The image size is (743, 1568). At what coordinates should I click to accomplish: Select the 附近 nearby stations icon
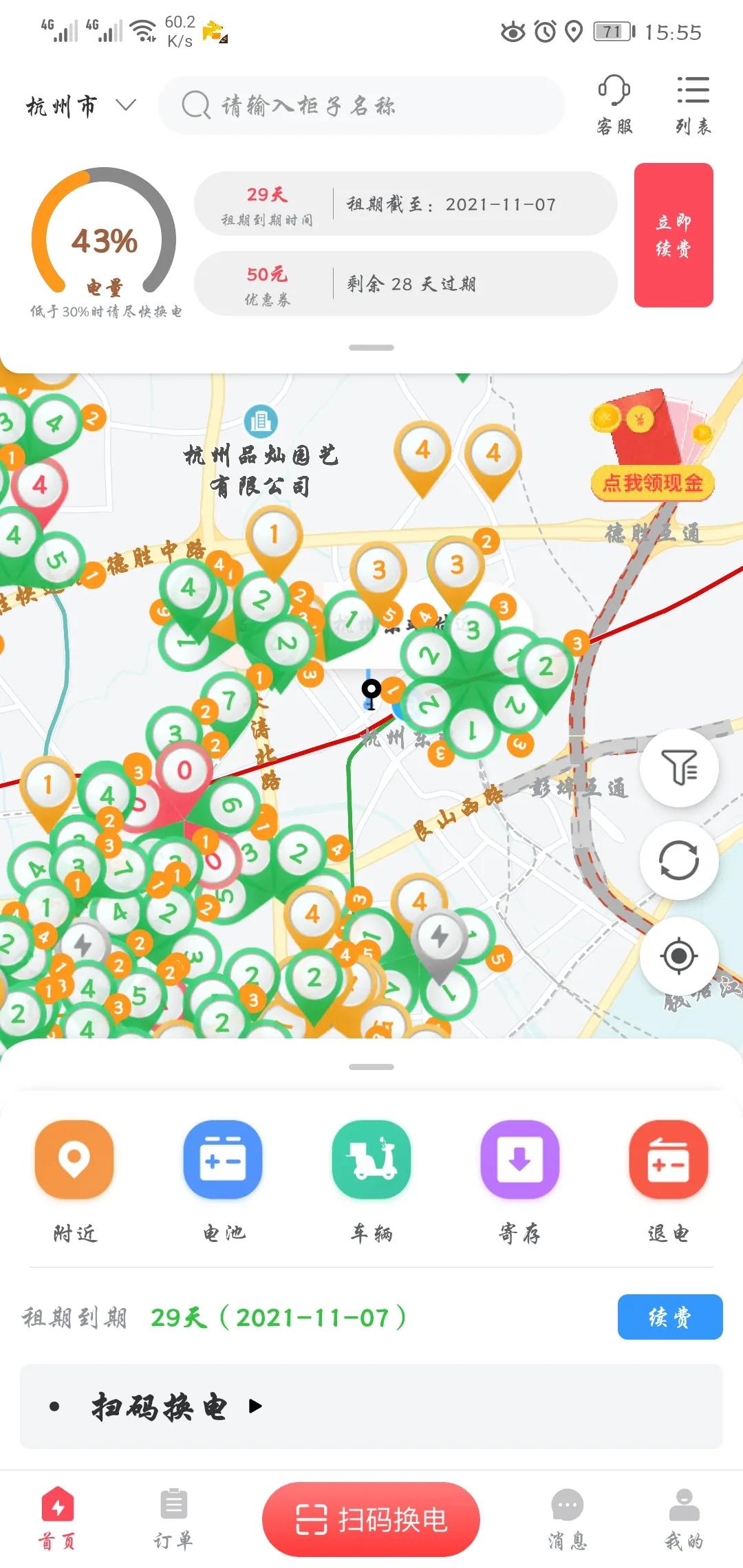[x=74, y=1159]
